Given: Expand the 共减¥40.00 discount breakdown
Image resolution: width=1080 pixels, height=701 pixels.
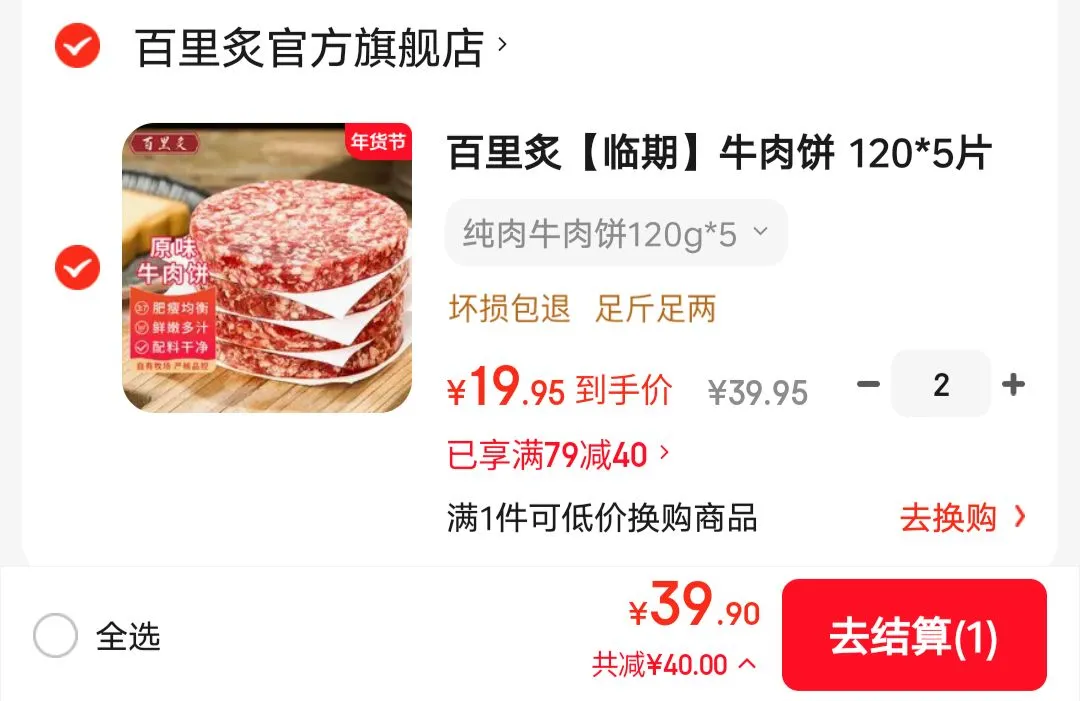Looking at the screenshot, I should click(x=674, y=664).
